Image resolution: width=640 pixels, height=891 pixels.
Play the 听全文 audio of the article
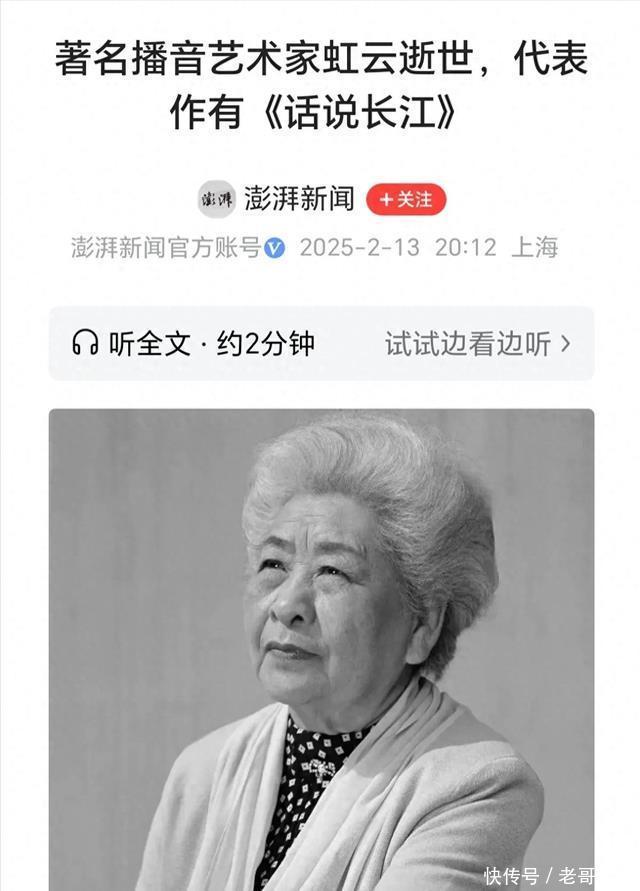(x=193, y=344)
